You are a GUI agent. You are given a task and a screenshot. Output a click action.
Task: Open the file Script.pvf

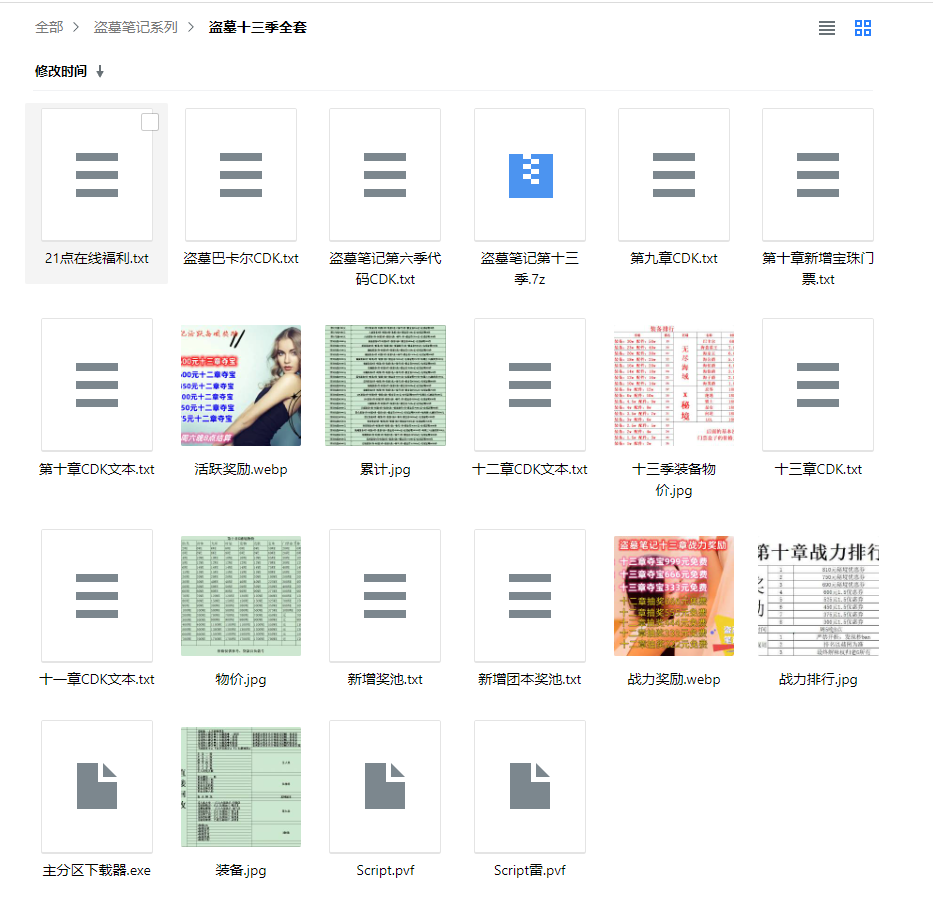[385, 786]
